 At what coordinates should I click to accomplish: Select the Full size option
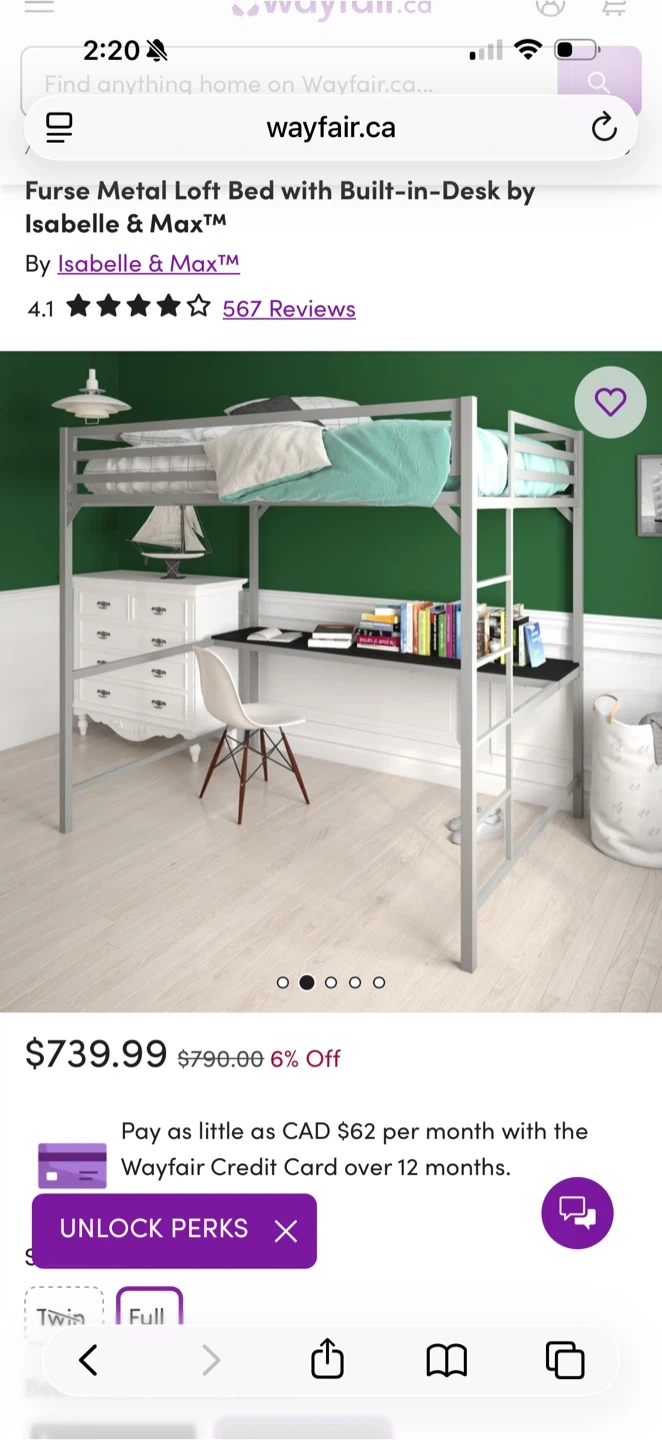point(149,1312)
